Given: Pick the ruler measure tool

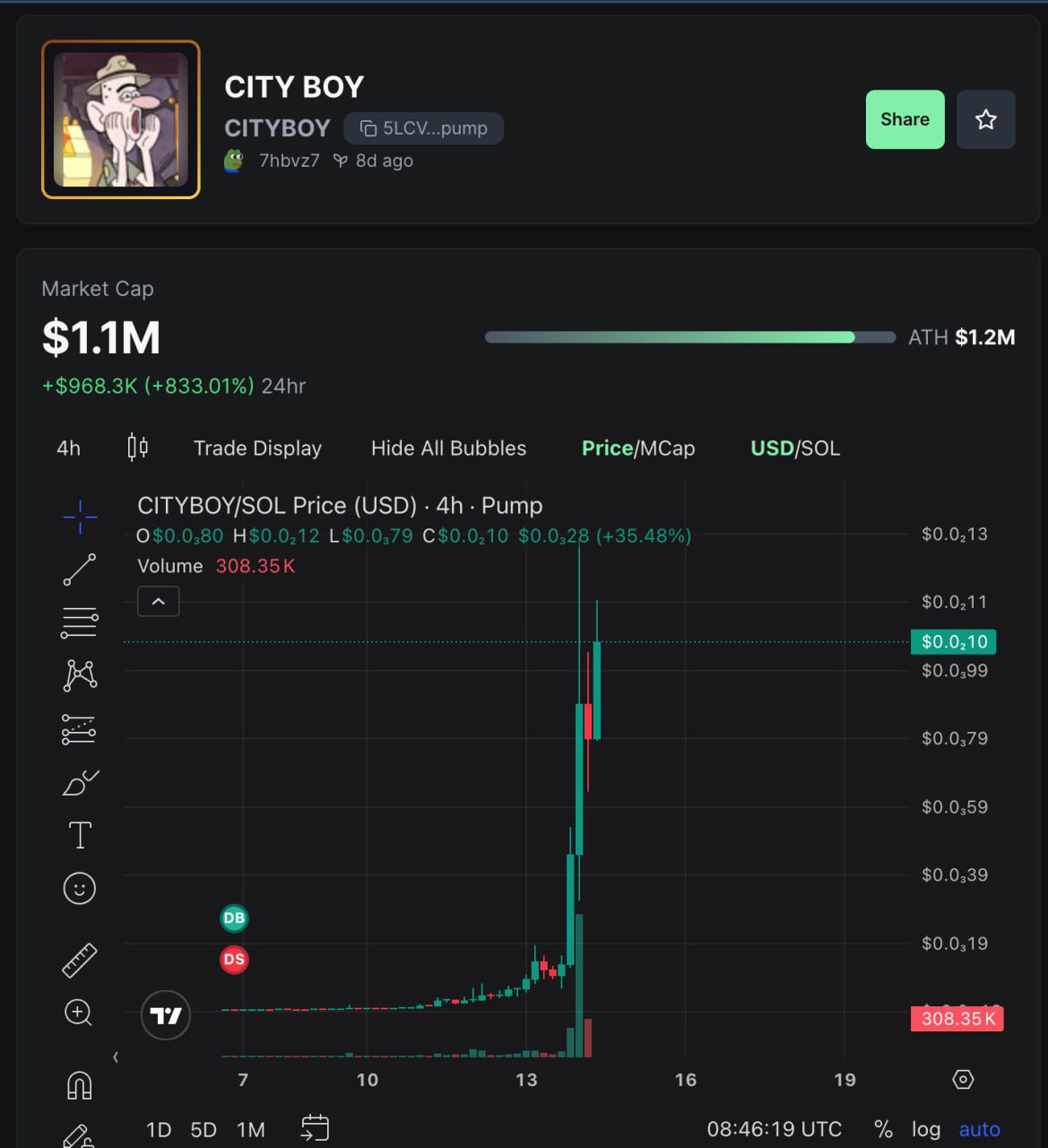Looking at the screenshot, I should [x=80, y=960].
